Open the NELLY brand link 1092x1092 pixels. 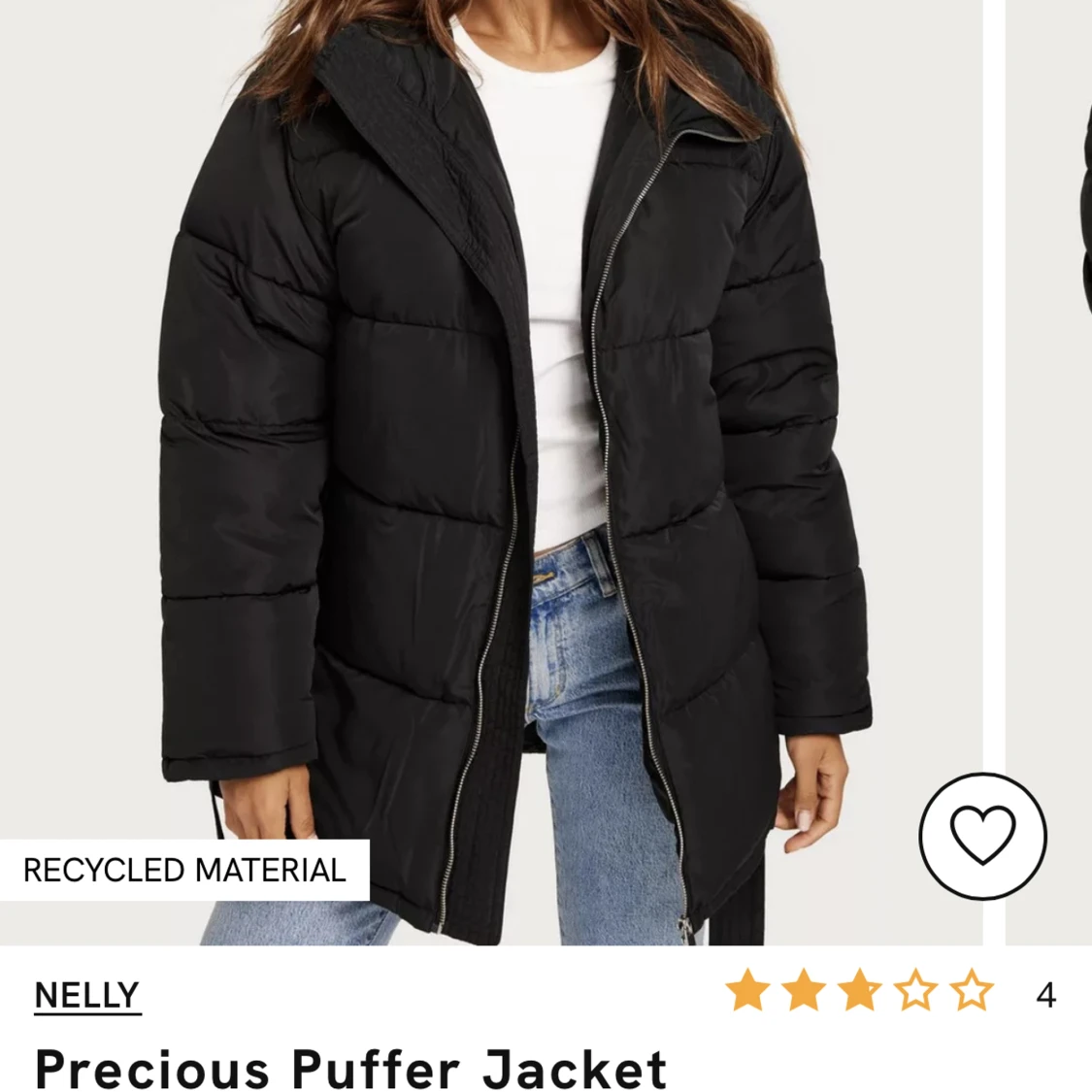point(87,996)
